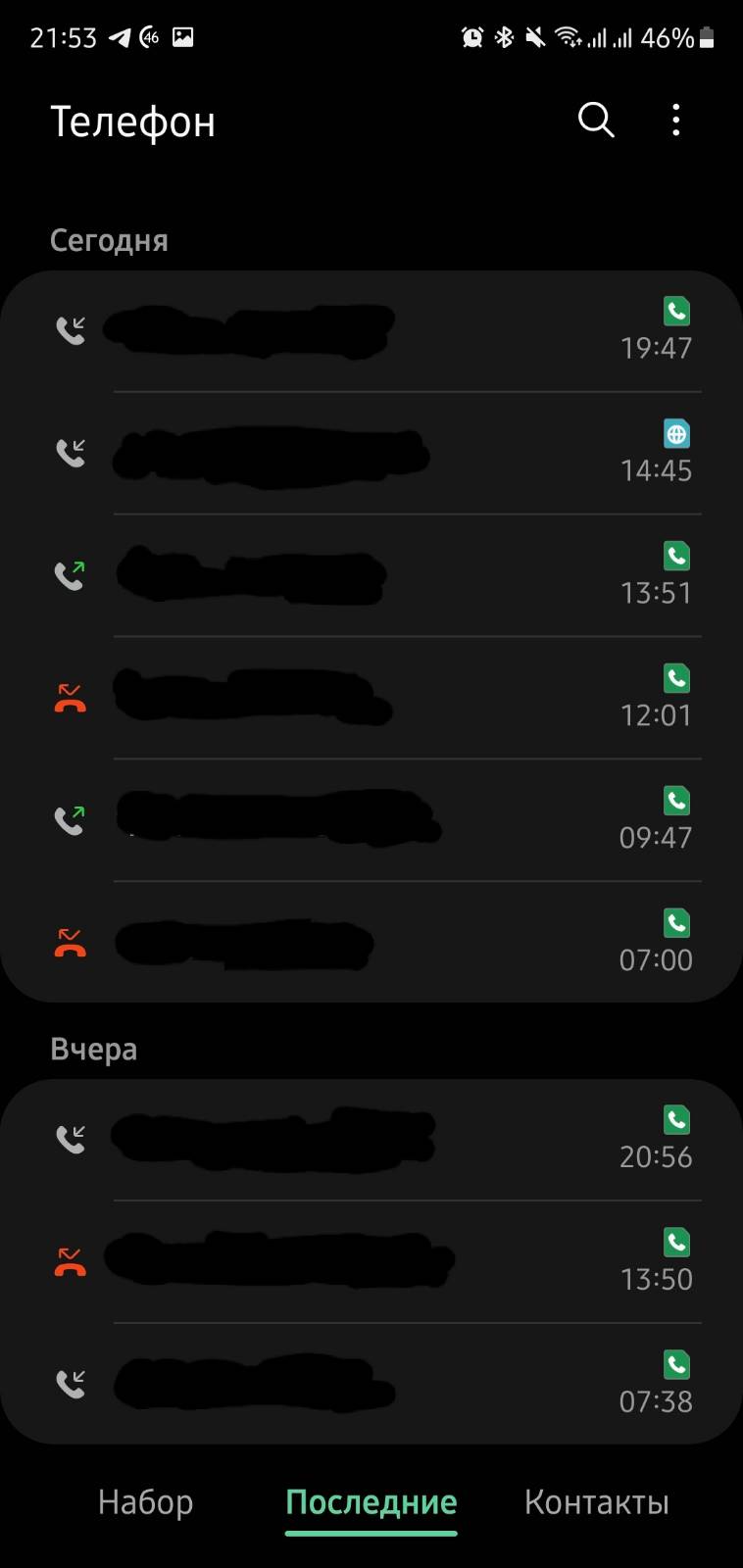Select the Последние tab
The height and width of the screenshot is (1568, 743).
[x=371, y=1501]
